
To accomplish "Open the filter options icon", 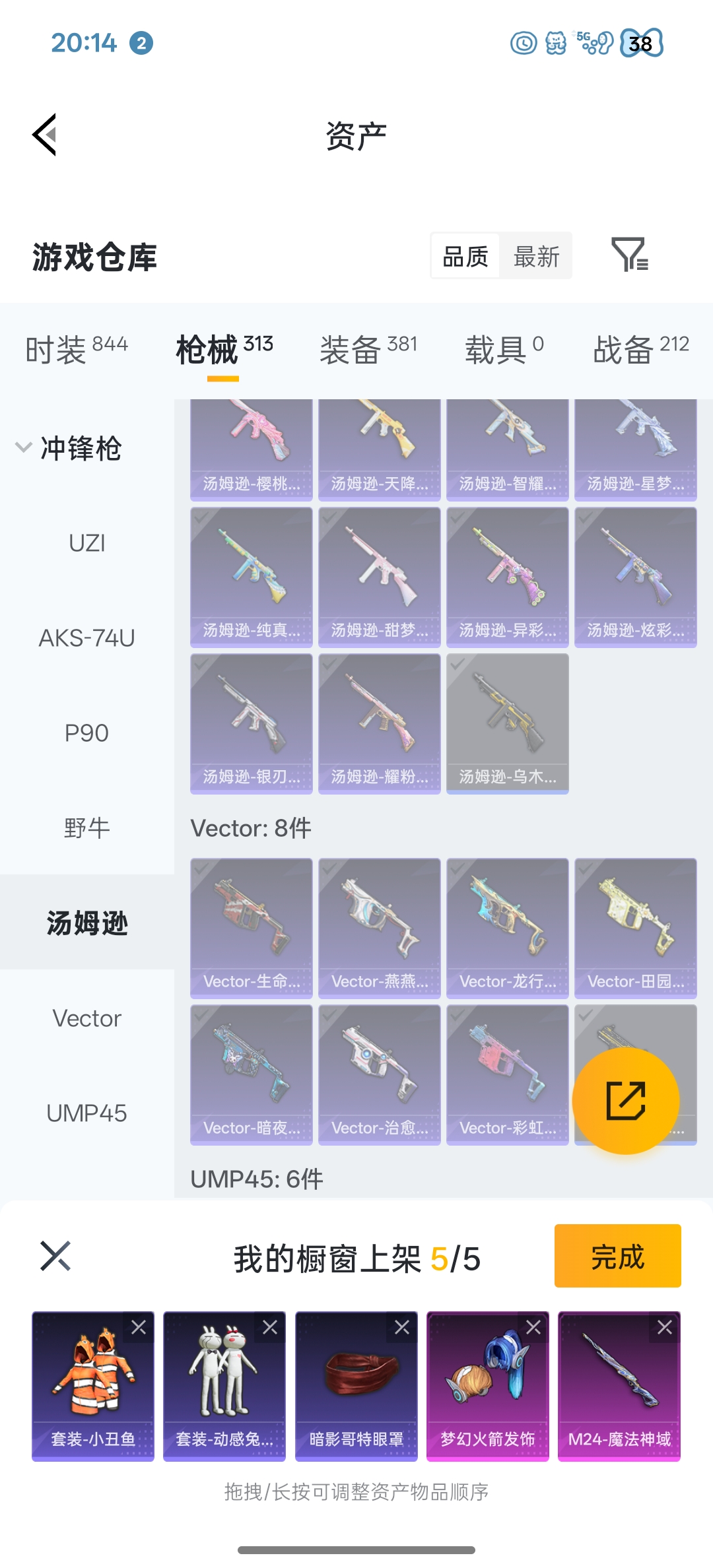I will (629, 255).
